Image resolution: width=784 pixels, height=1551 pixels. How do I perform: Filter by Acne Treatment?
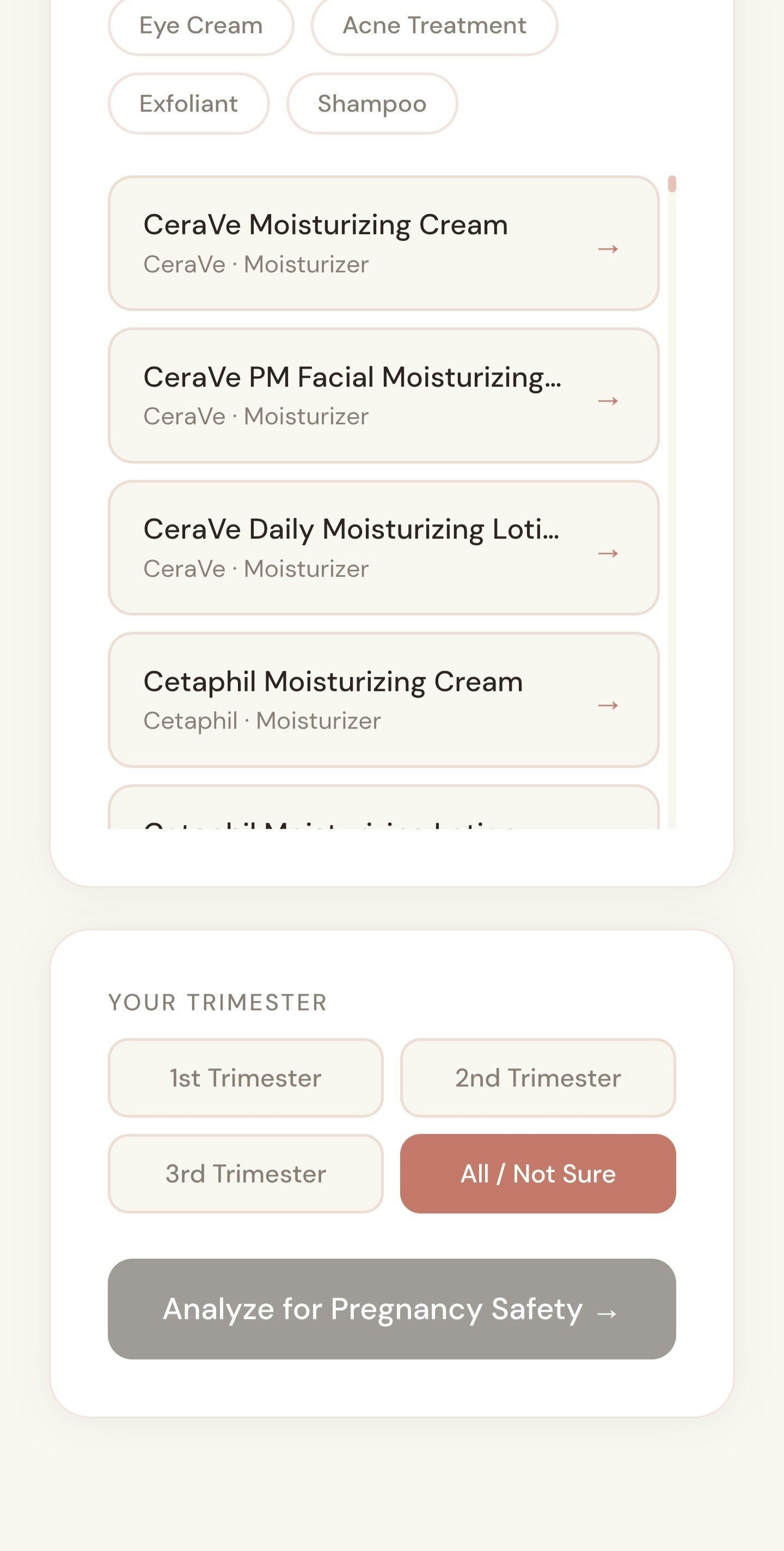[x=434, y=26]
